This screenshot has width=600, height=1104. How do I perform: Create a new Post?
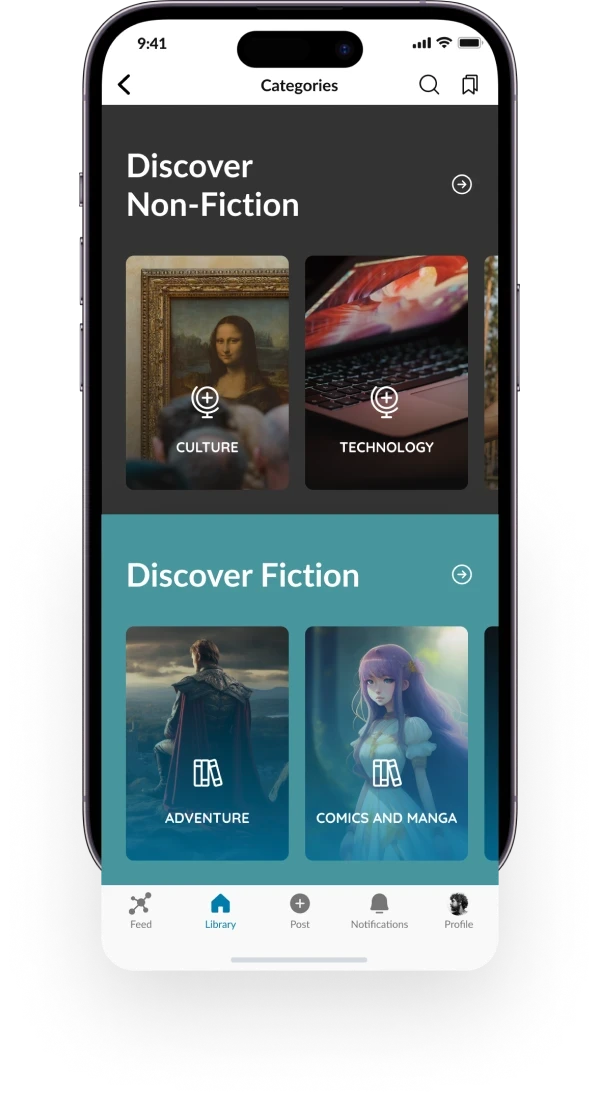(300, 910)
